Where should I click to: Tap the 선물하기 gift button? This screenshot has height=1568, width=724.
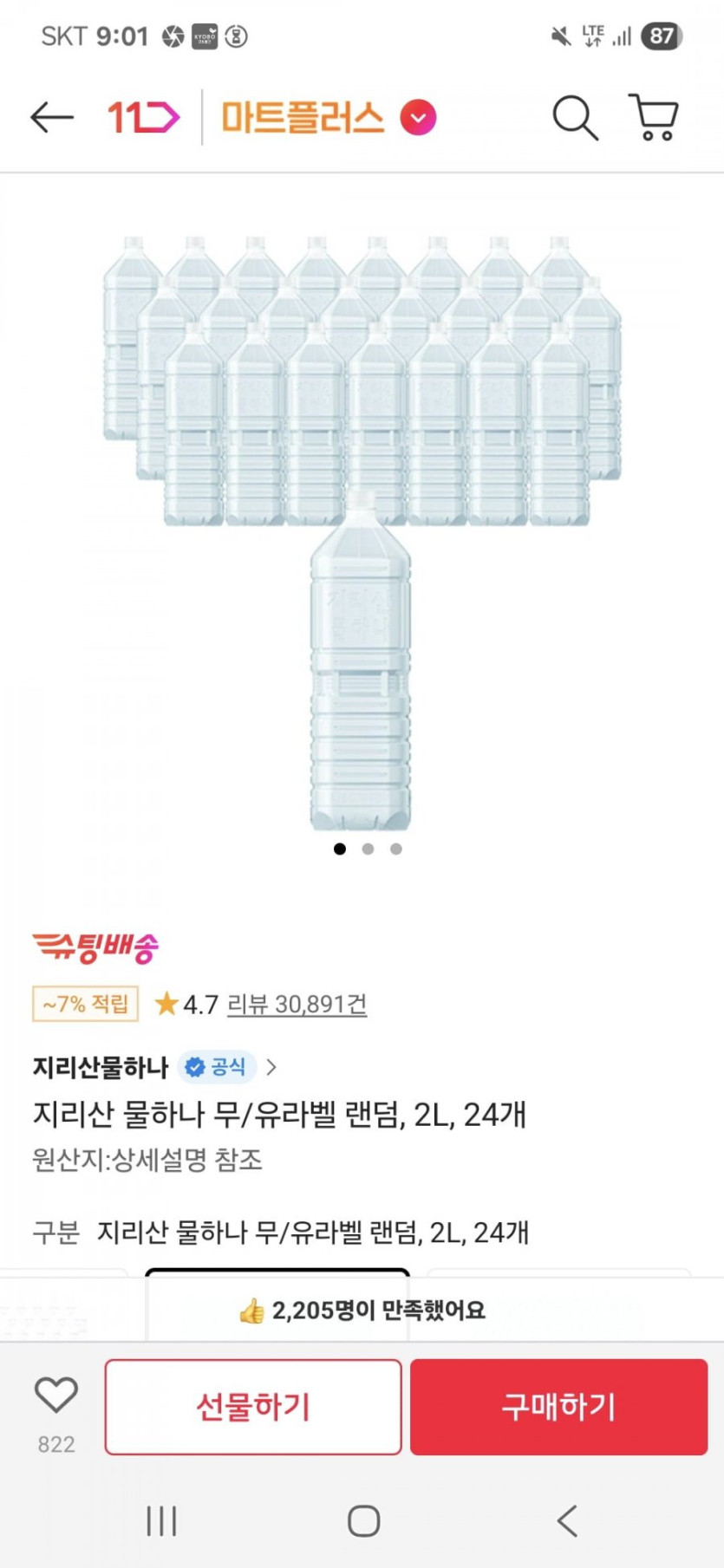253,1406
